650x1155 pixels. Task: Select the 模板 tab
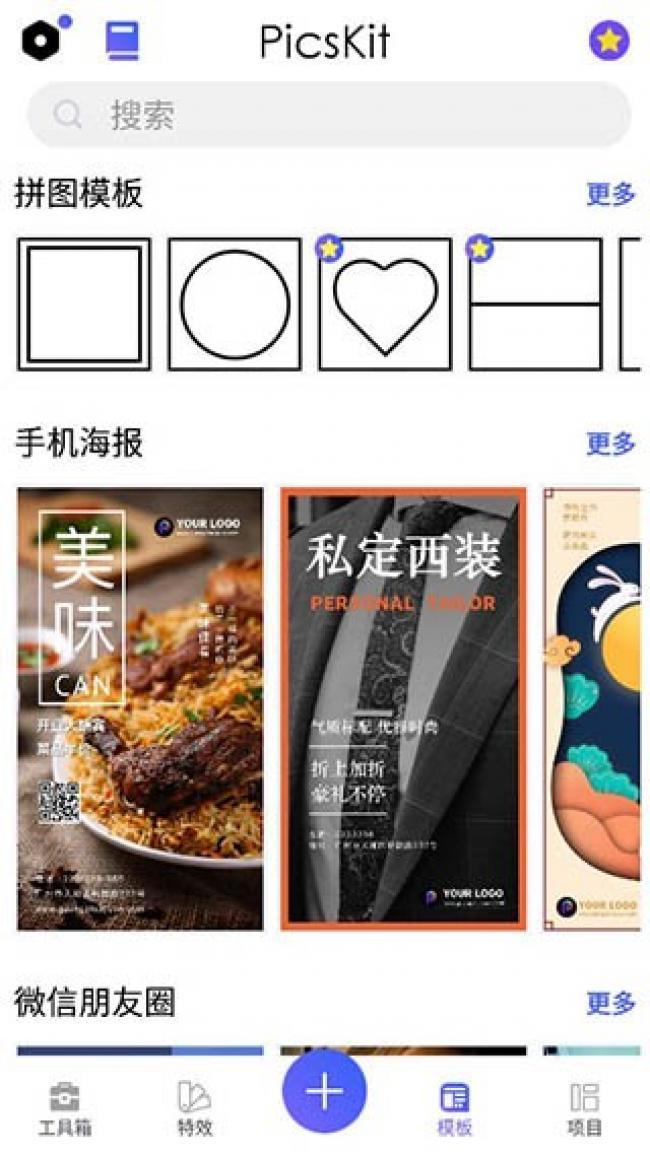pyautogui.click(x=455, y=1108)
